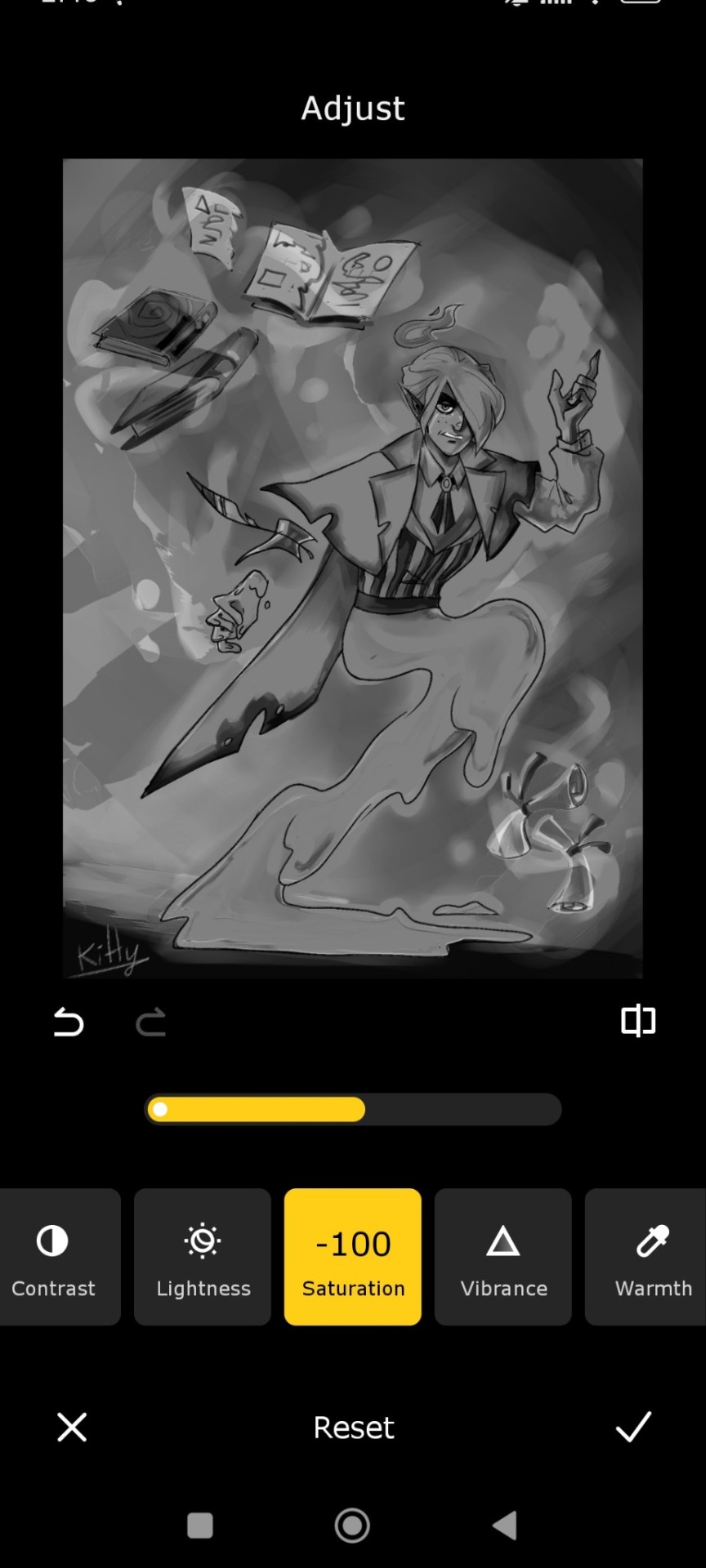706x1568 pixels.
Task: Select the Saturation adjustment
Action: [353, 1257]
